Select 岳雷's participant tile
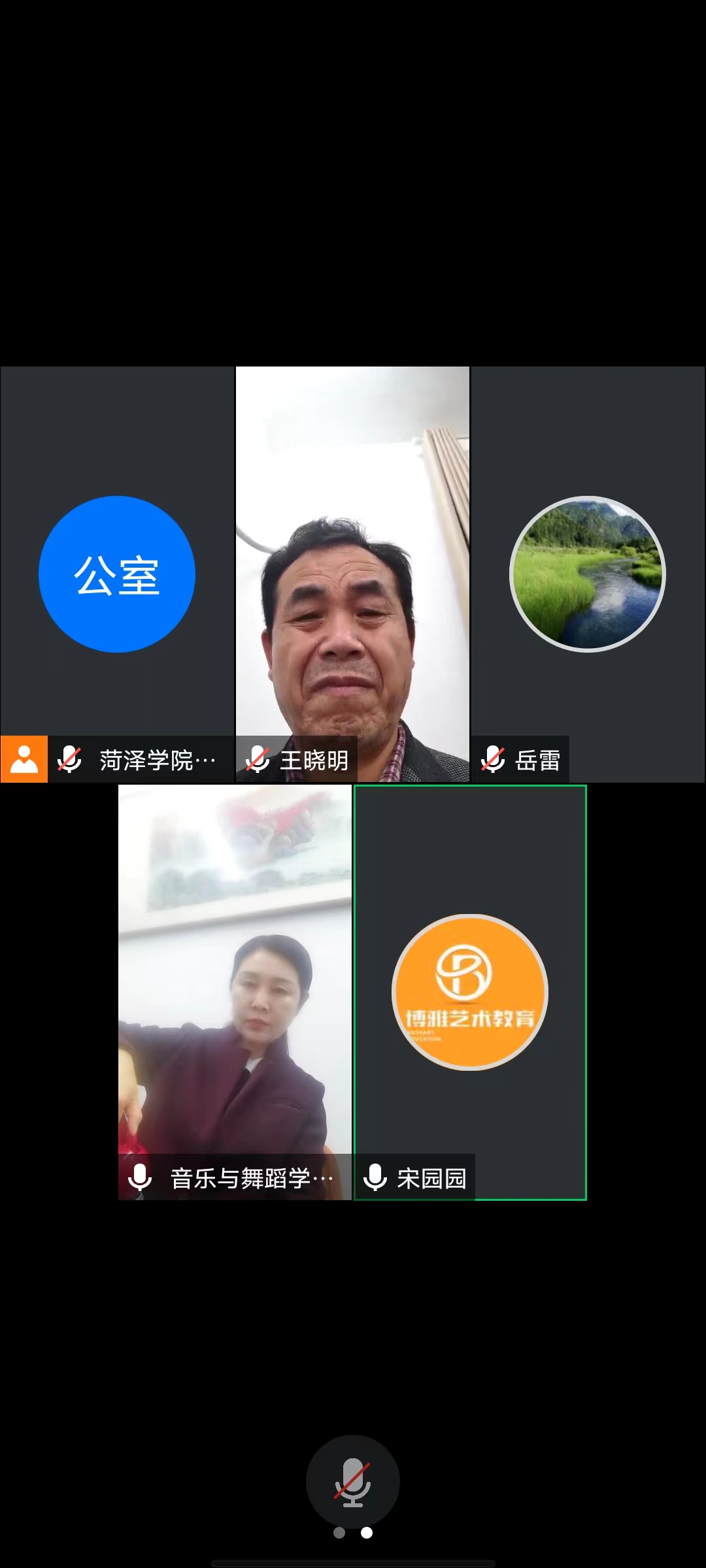The image size is (706, 1568). pos(587,574)
